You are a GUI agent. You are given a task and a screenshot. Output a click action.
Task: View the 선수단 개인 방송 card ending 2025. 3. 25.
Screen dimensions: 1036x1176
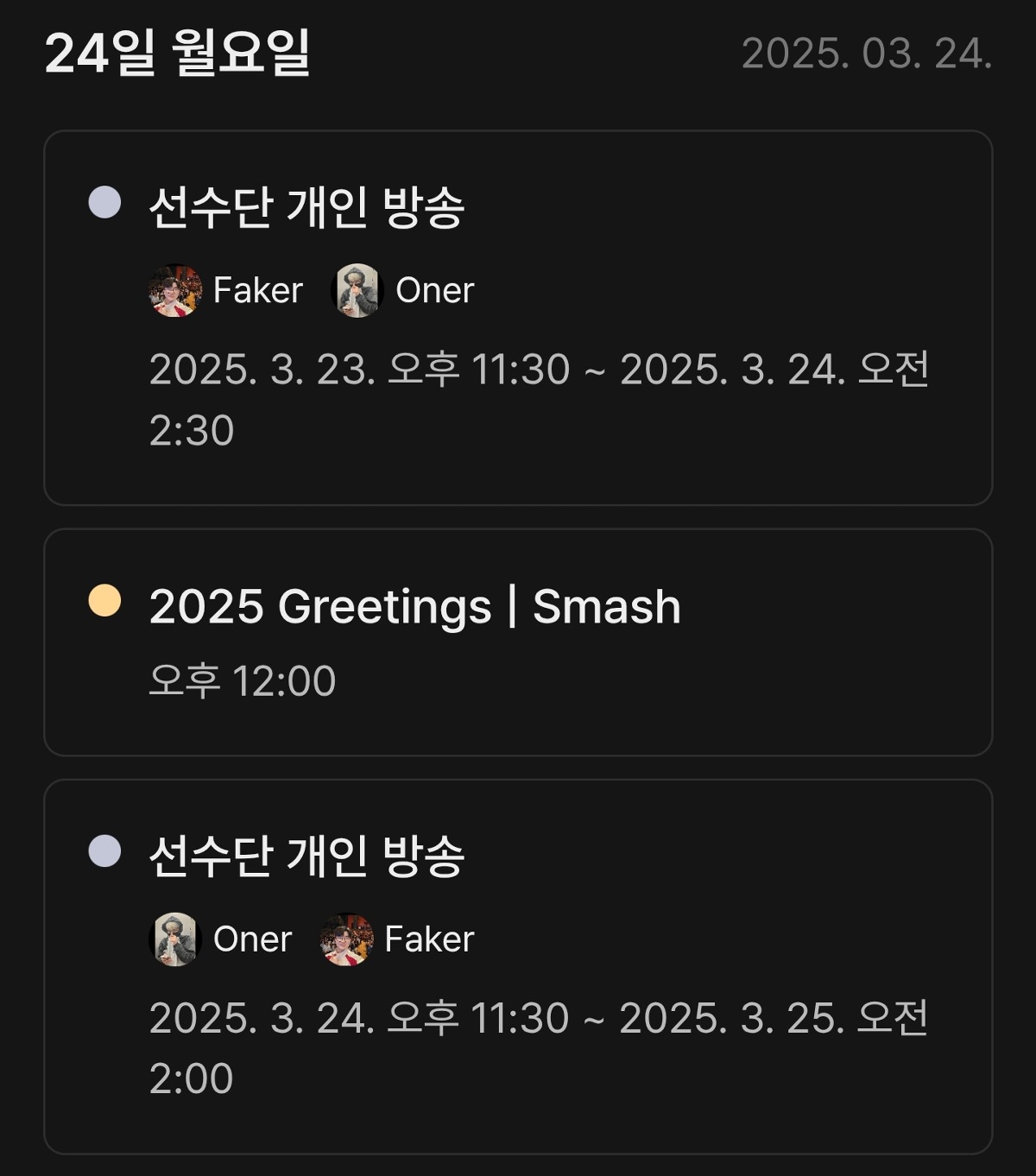point(518,966)
